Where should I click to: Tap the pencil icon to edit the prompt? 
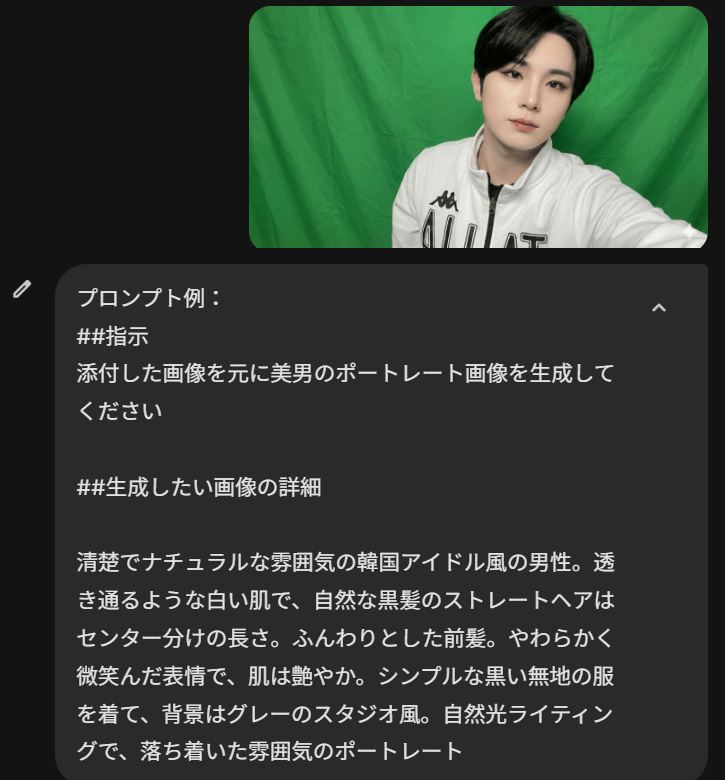22,290
